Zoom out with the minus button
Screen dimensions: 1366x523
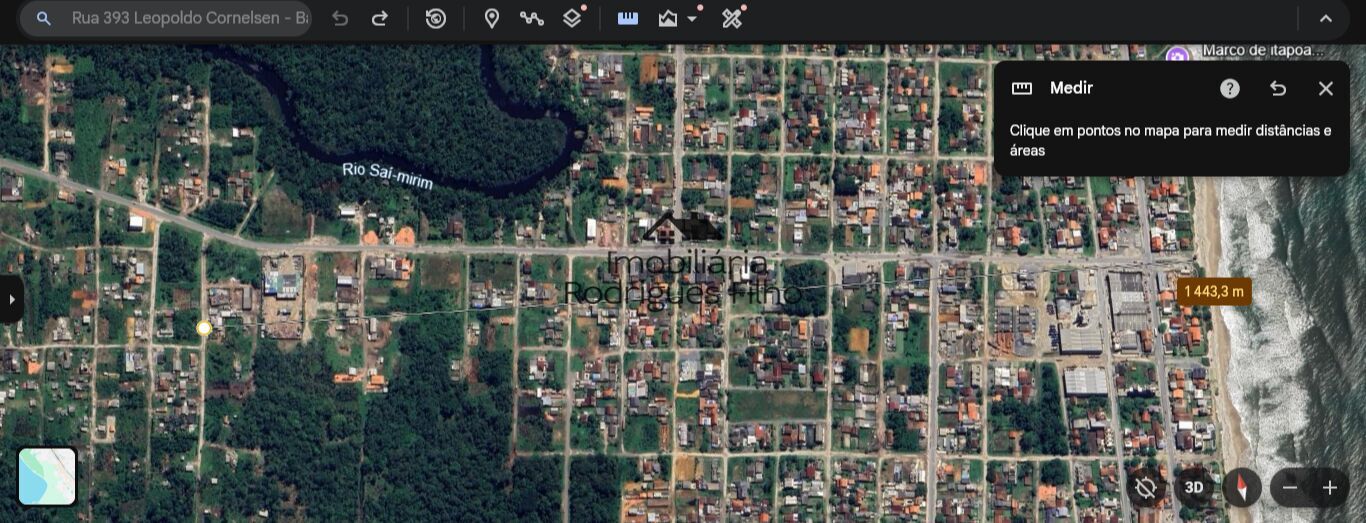coord(1290,488)
